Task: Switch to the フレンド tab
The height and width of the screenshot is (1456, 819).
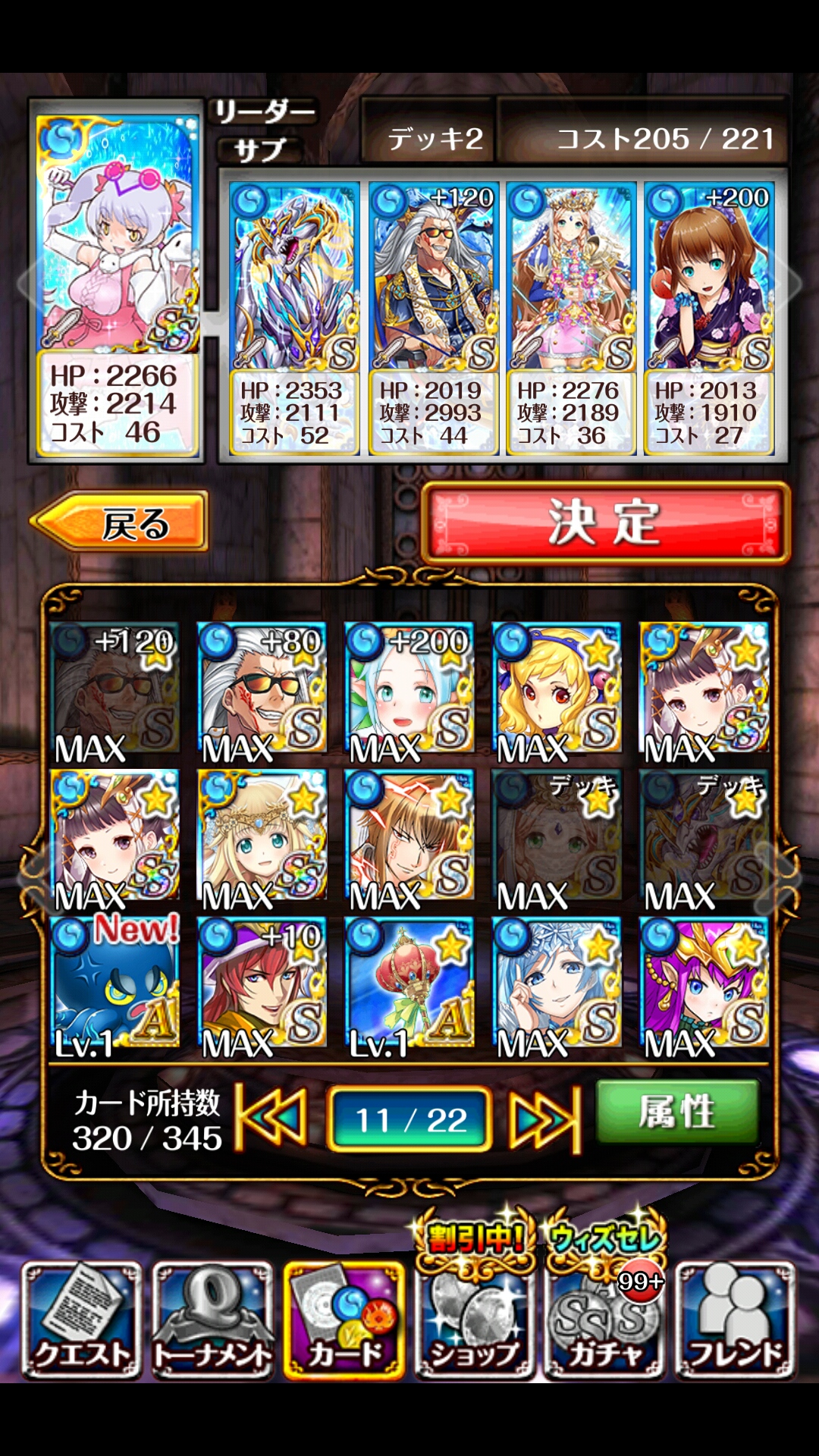Action: 735,1319
